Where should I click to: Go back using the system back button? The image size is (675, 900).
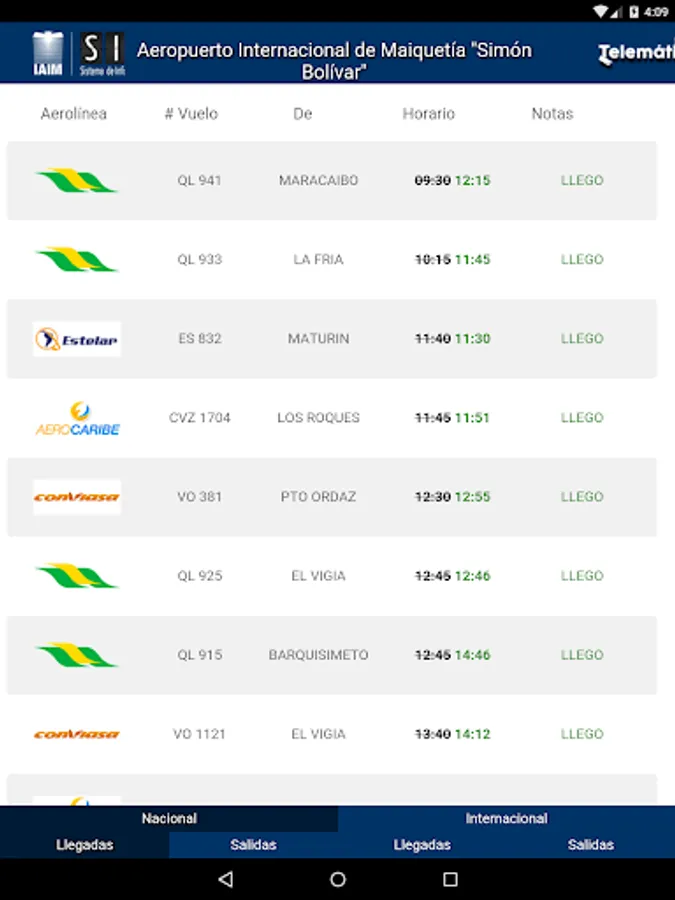pos(225,880)
